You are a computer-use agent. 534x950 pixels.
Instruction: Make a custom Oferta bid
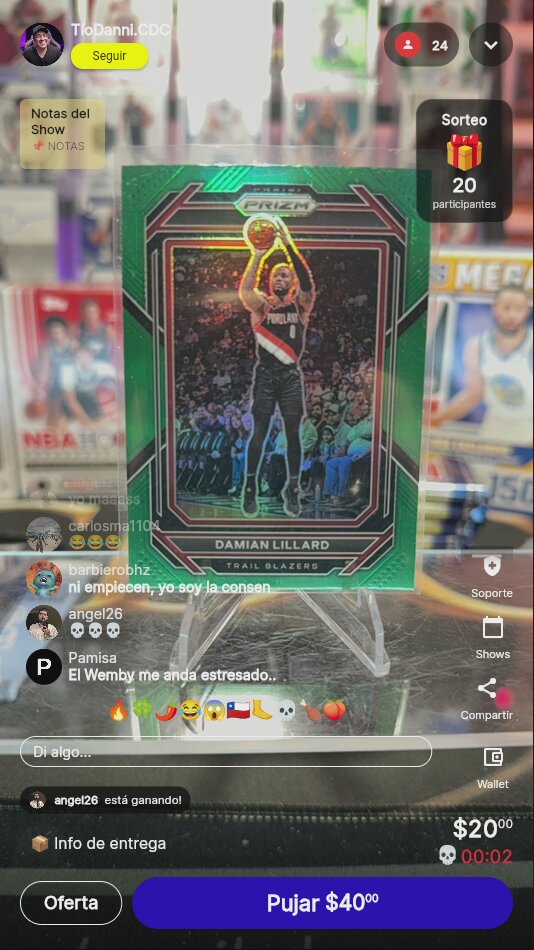[71, 903]
